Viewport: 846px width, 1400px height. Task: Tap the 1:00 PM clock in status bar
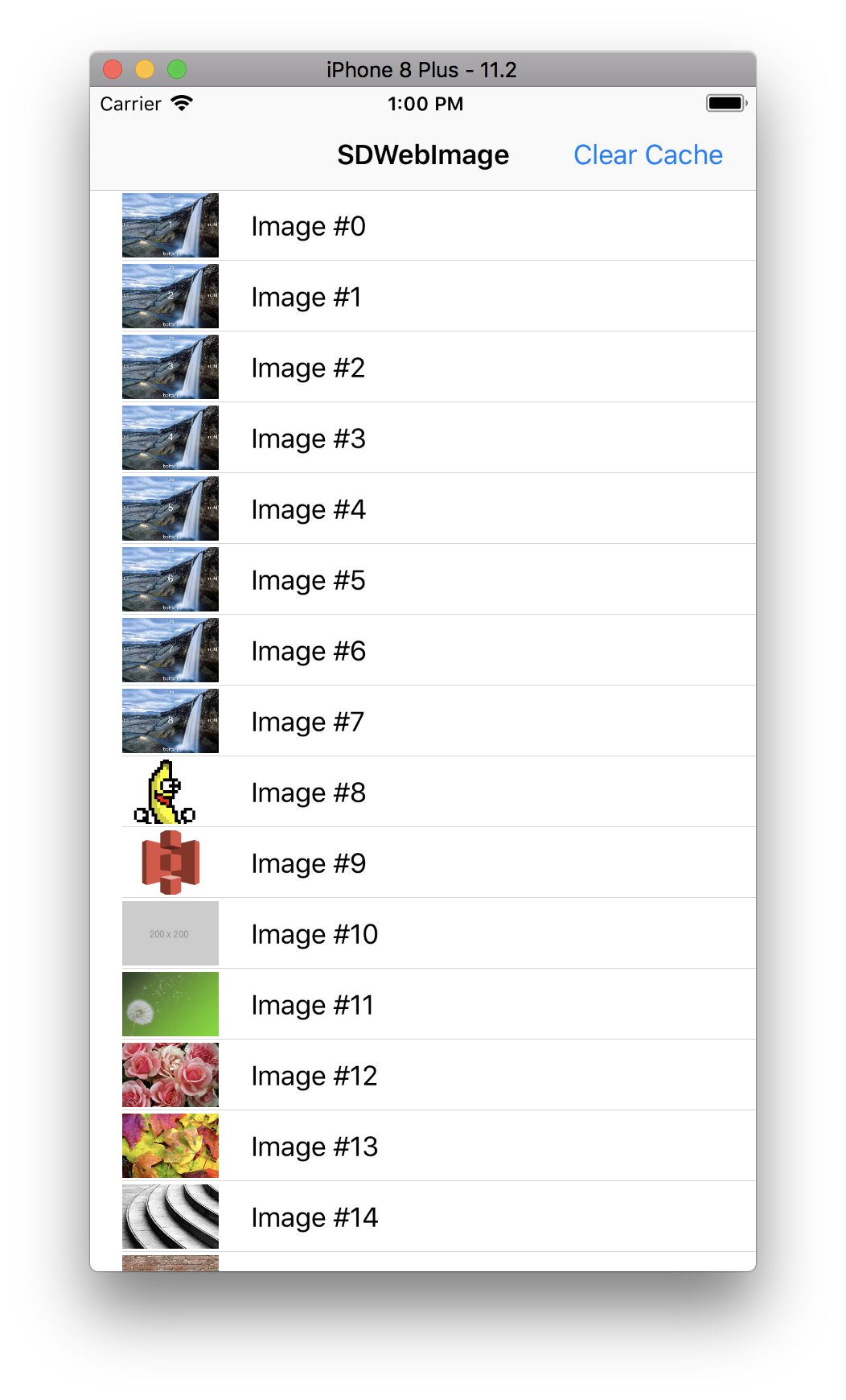coord(425,104)
